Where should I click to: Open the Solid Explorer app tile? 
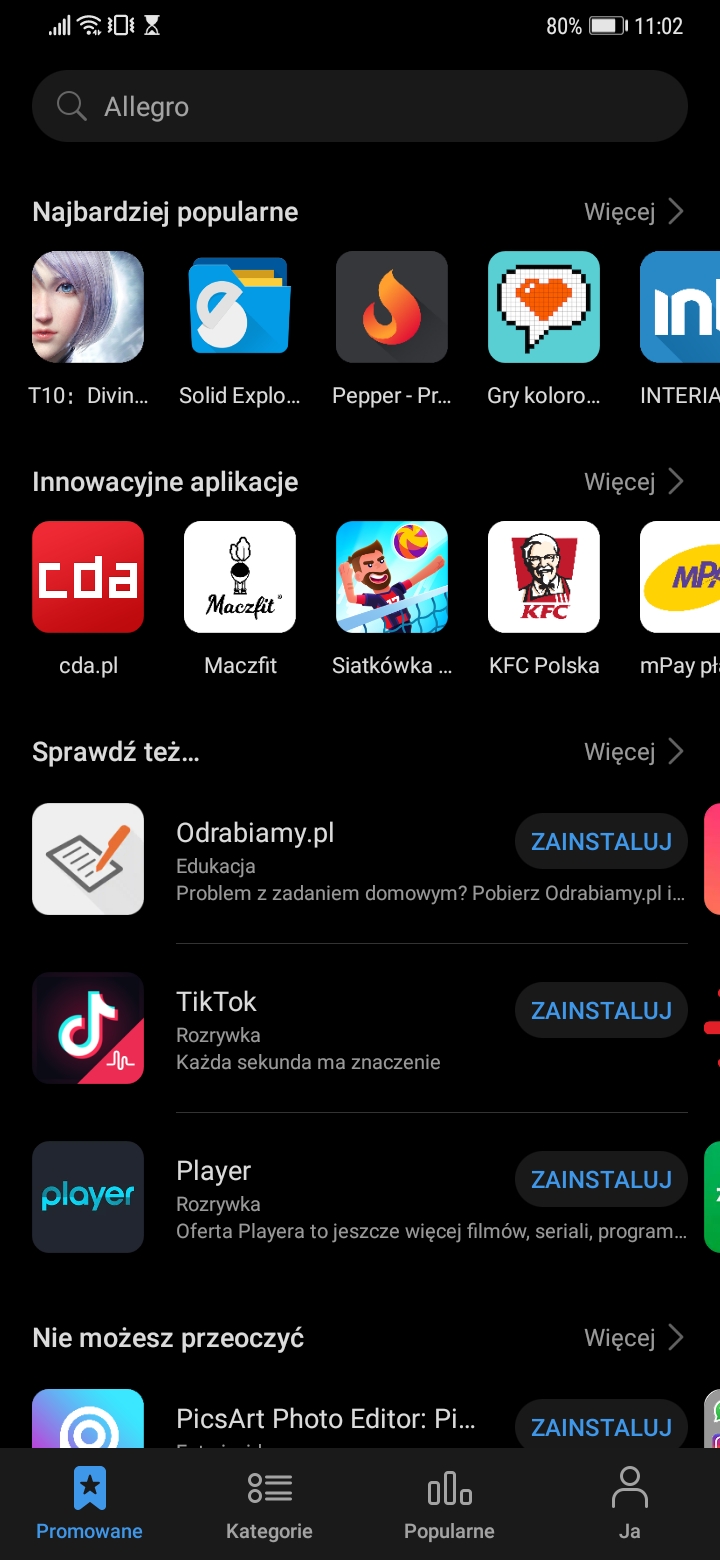click(x=240, y=307)
